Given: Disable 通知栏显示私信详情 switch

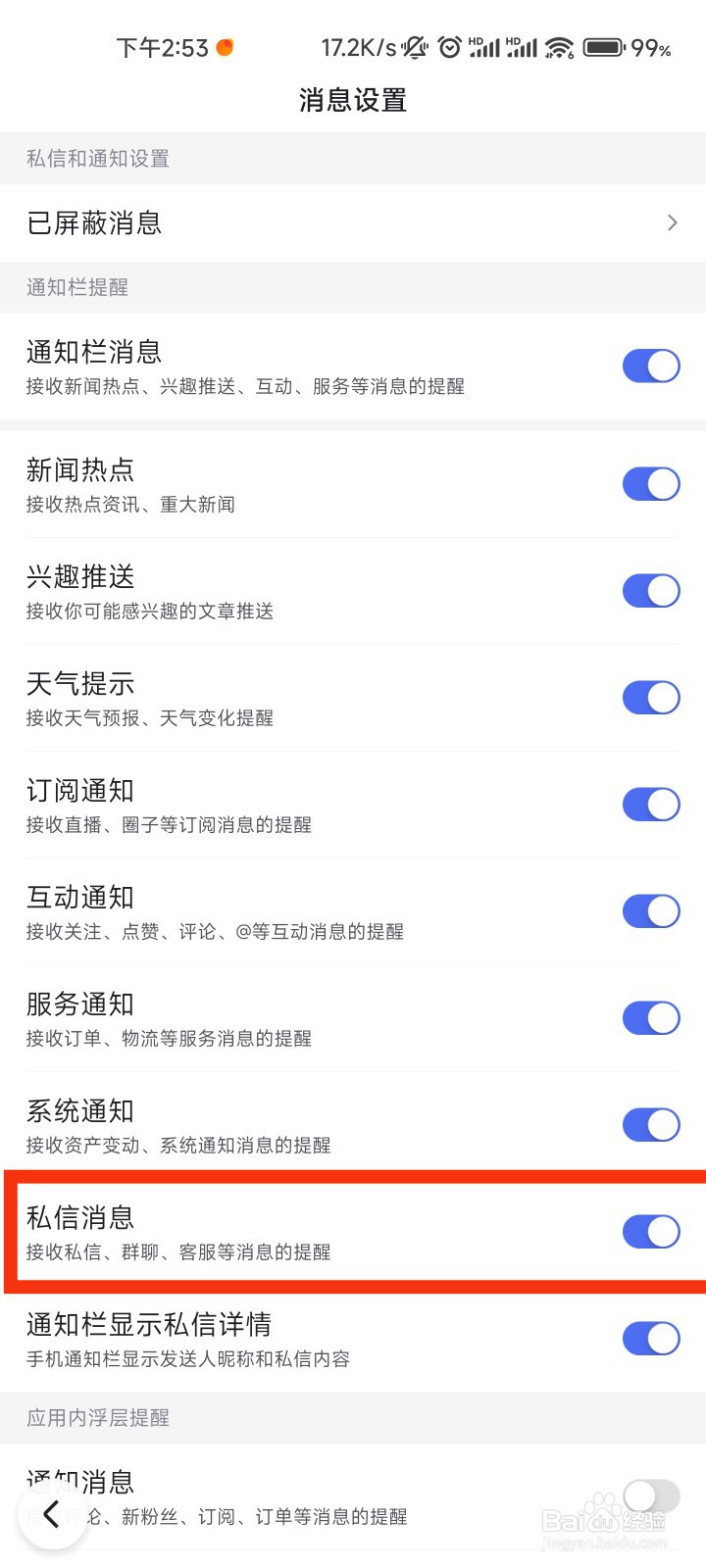Looking at the screenshot, I should click(x=651, y=1338).
